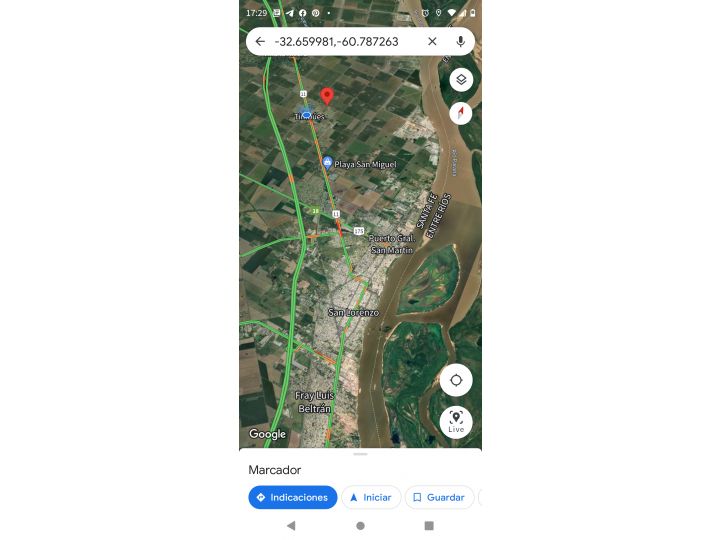This screenshot has width=720, height=540.
Task: Start voice search with microphone
Action: coord(460,41)
